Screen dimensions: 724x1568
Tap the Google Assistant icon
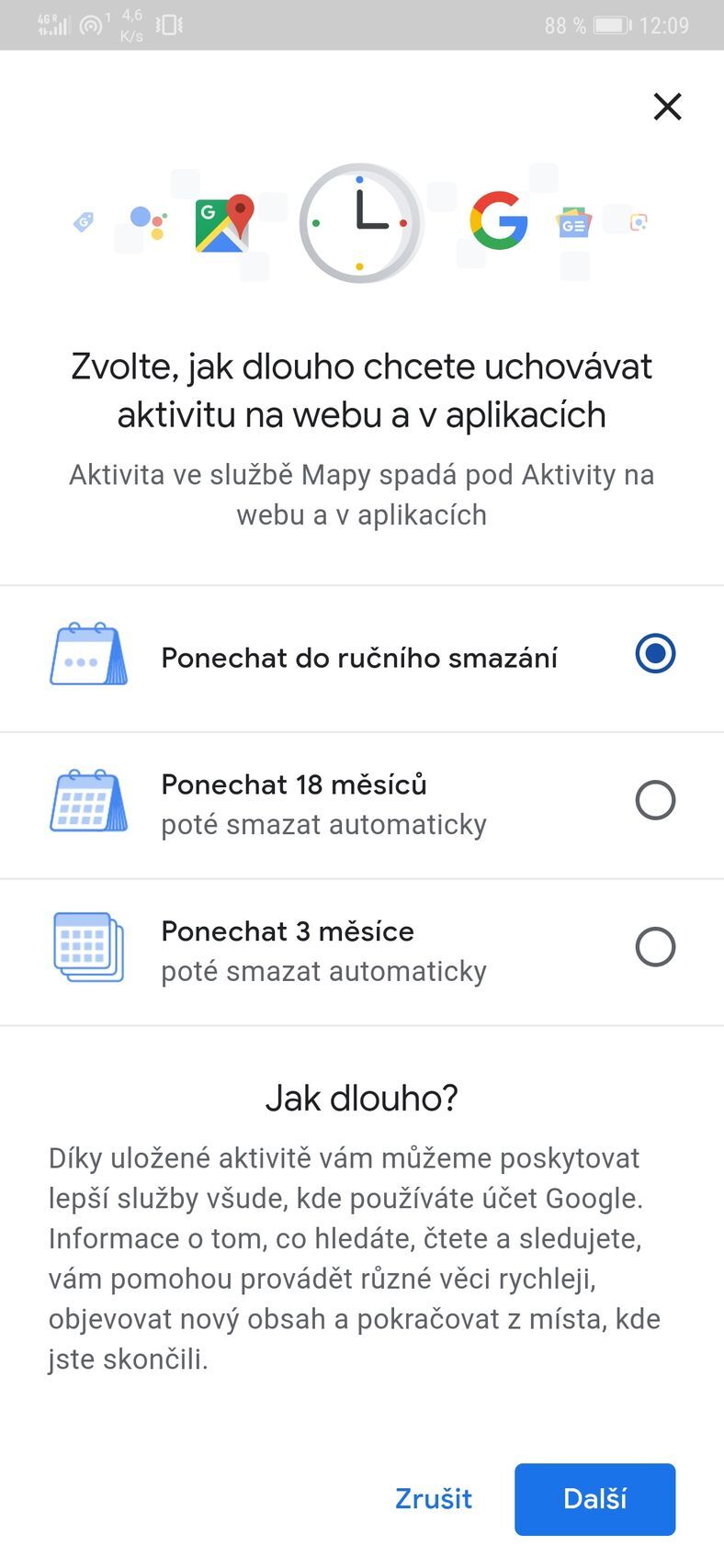(x=146, y=220)
